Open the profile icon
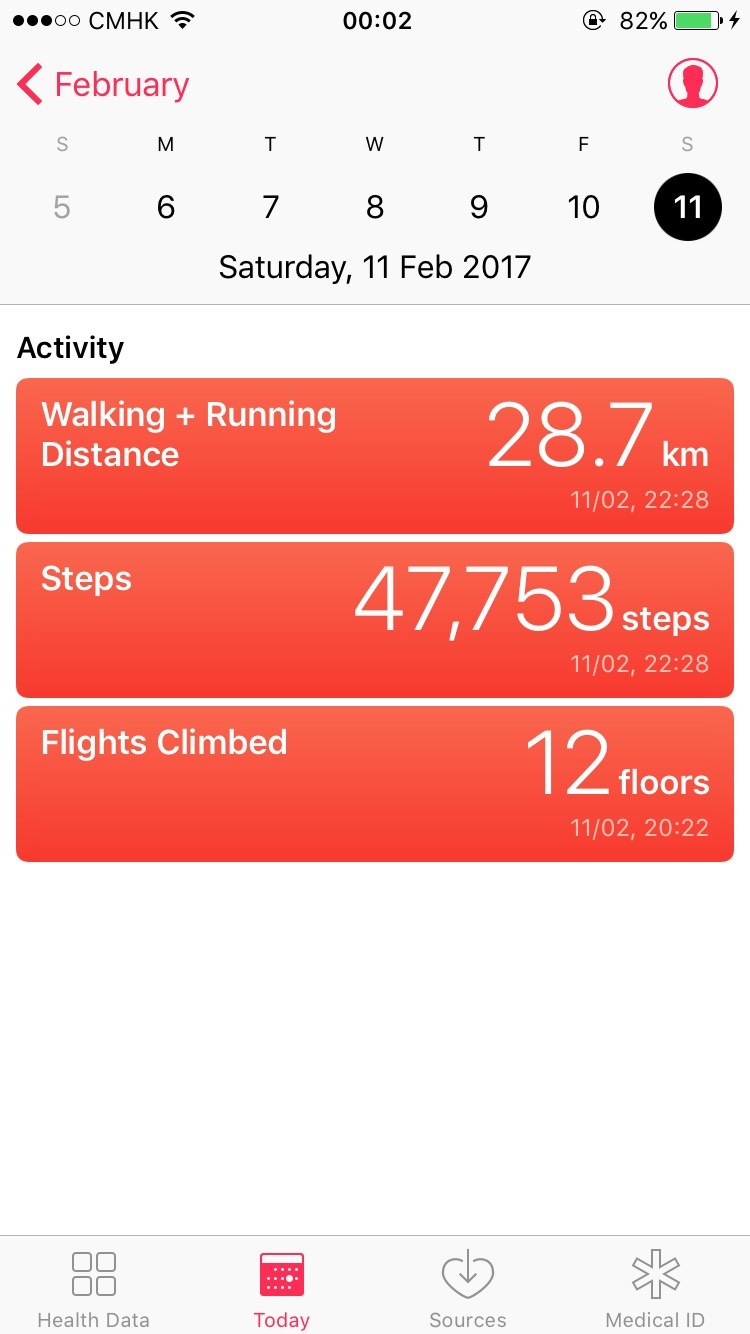 (x=693, y=83)
